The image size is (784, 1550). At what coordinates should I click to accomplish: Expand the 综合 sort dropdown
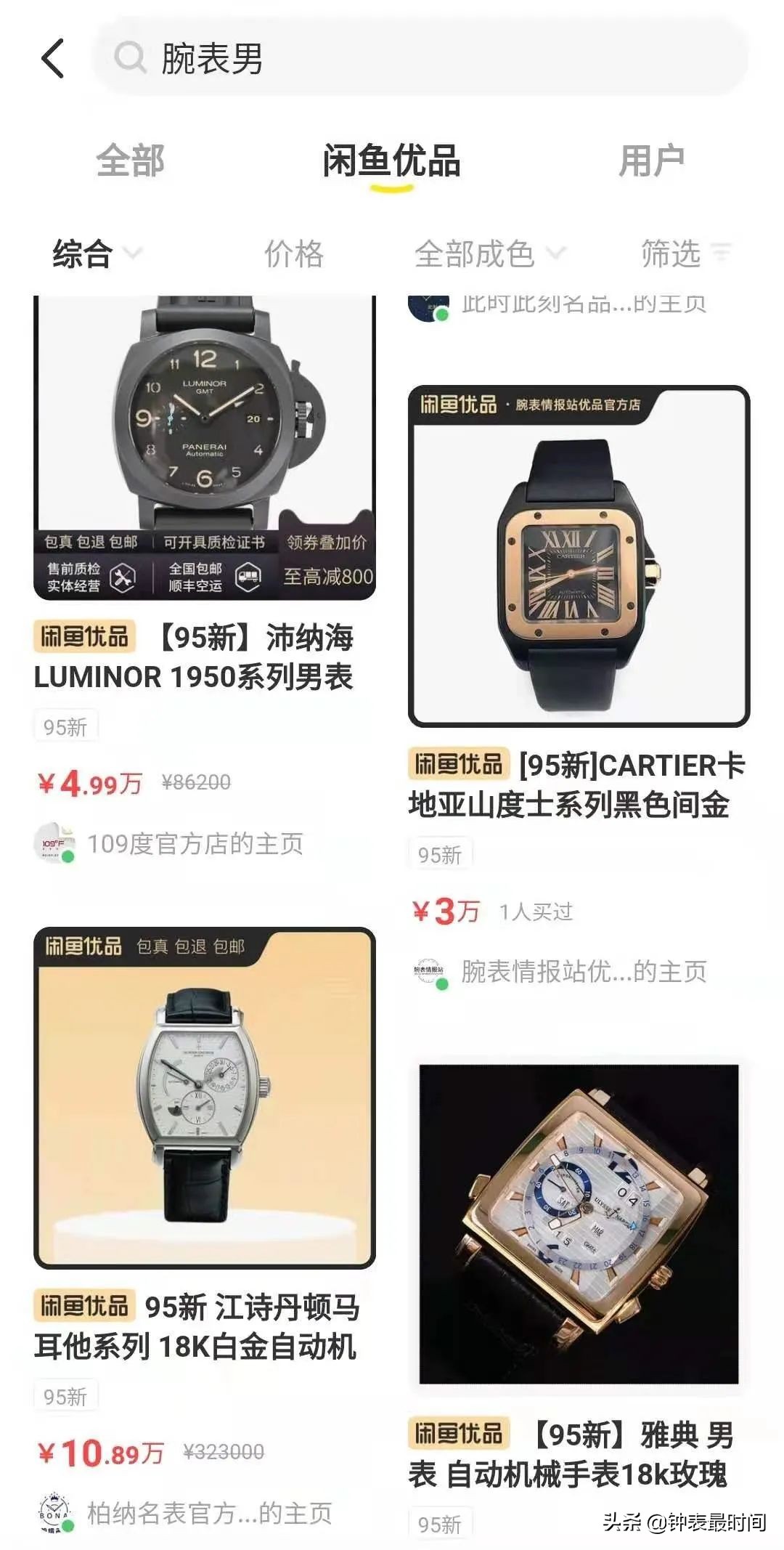click(94, 253)
